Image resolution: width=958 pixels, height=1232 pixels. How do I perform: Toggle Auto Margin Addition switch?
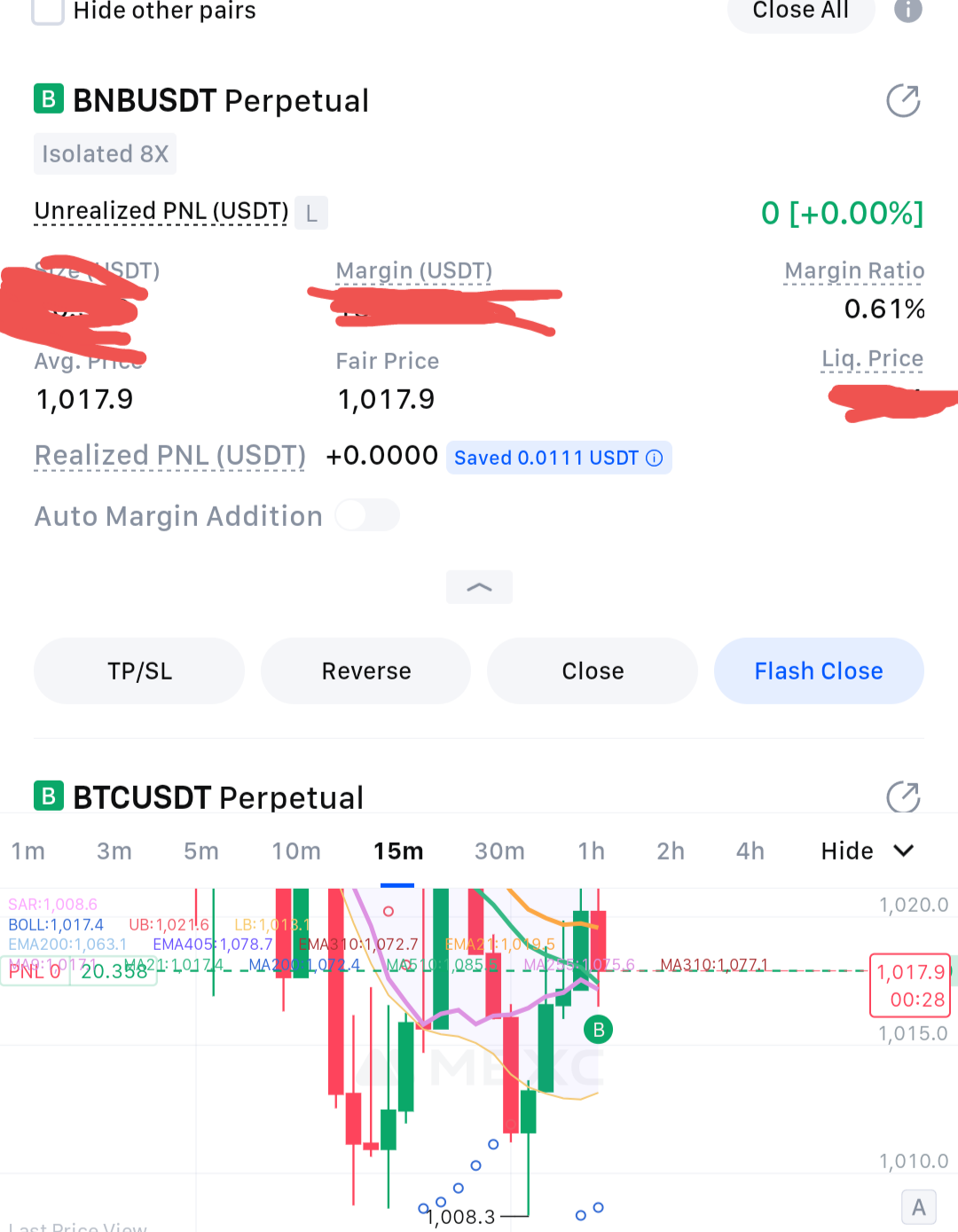coord(367,515)
